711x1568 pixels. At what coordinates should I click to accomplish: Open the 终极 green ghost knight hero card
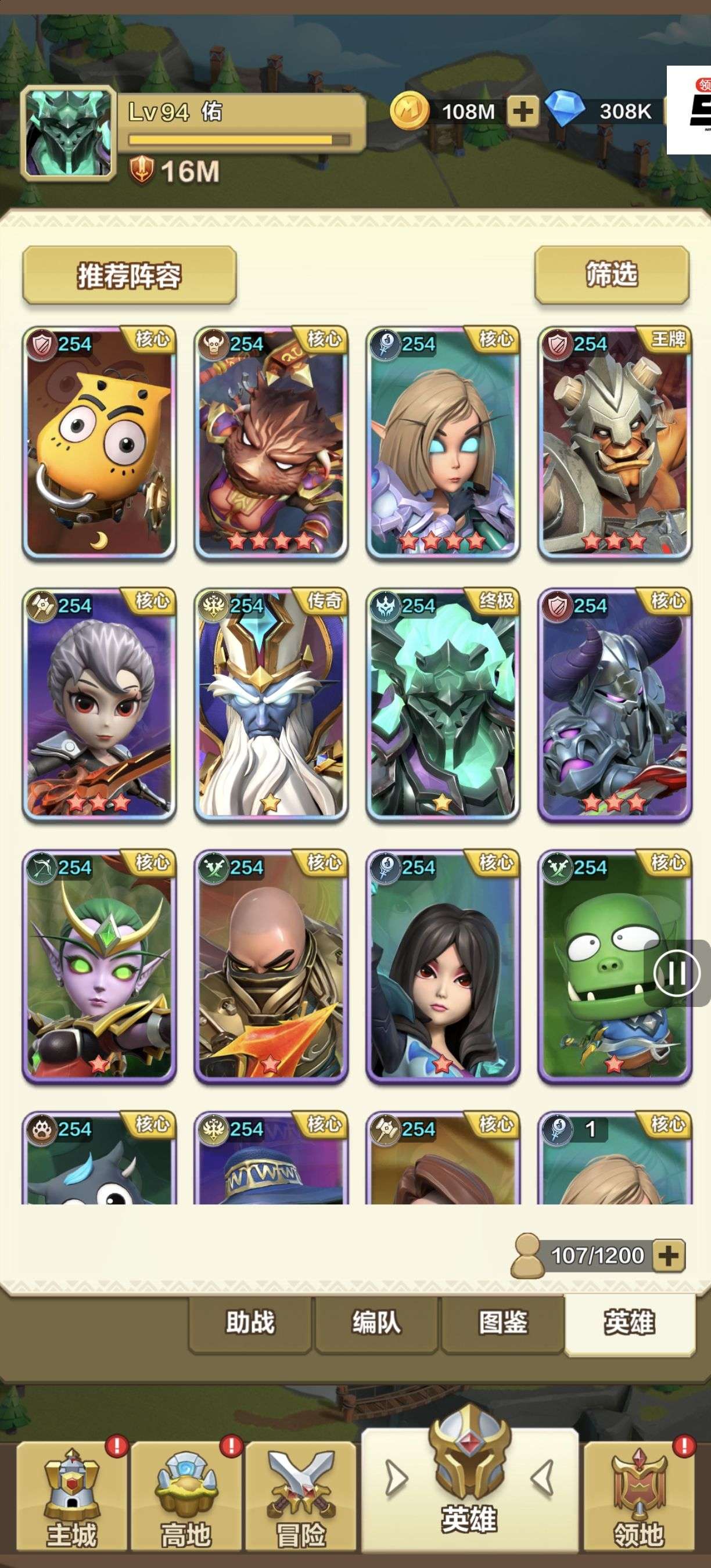pyautogui.click(x=443, y=705)
